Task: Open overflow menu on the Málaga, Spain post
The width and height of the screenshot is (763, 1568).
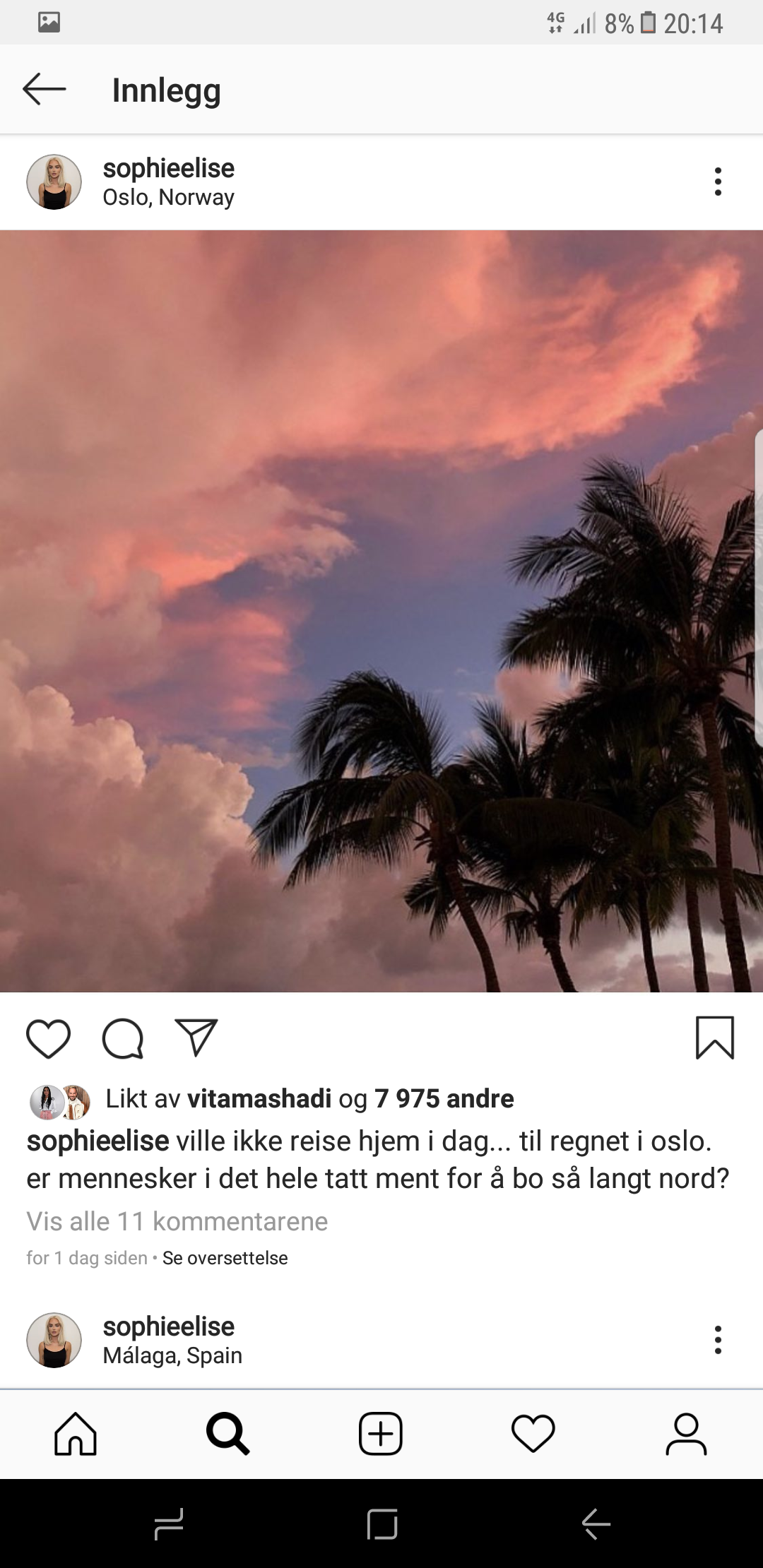Action: [x=718, y=1340]
